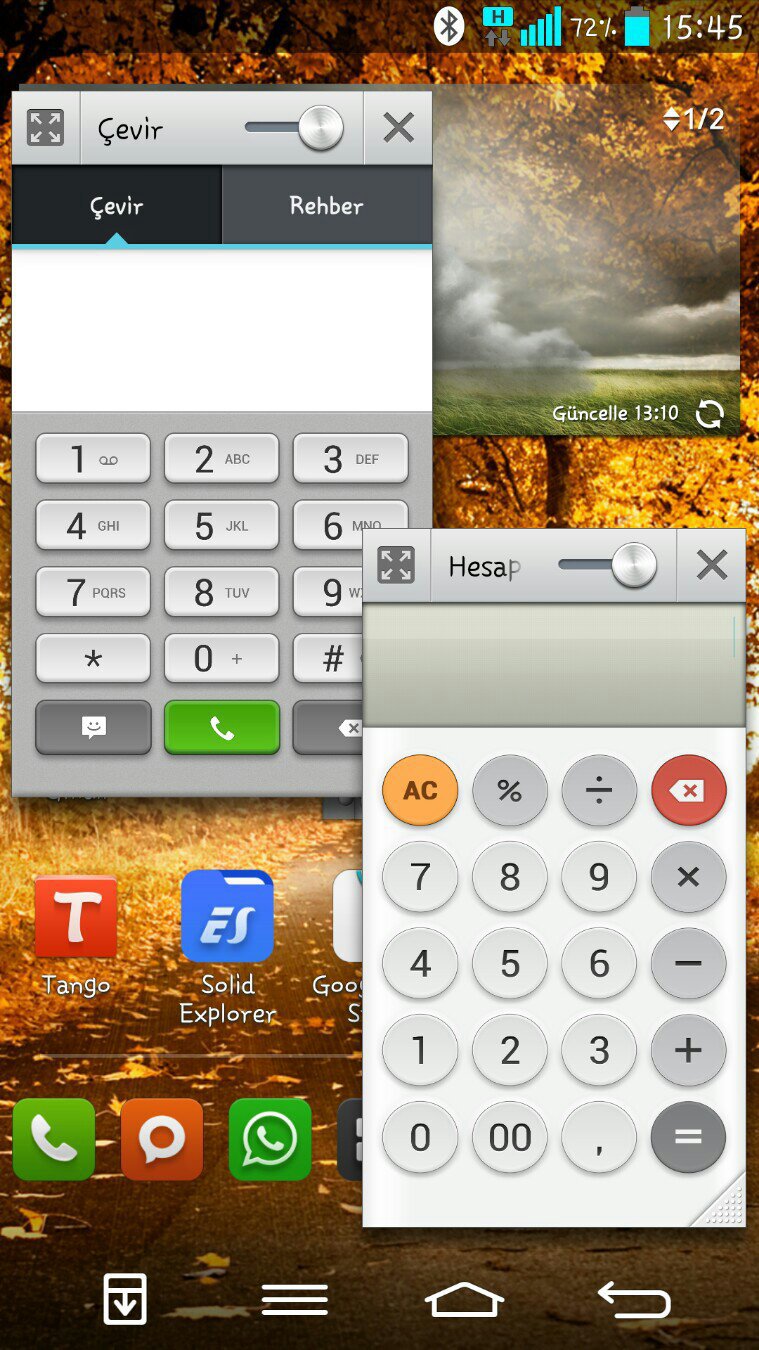Image resolution: width=759 pixels, height=1350 pixels.
Task: Tap the divide key on the calculator
Action: click(598, 790)
